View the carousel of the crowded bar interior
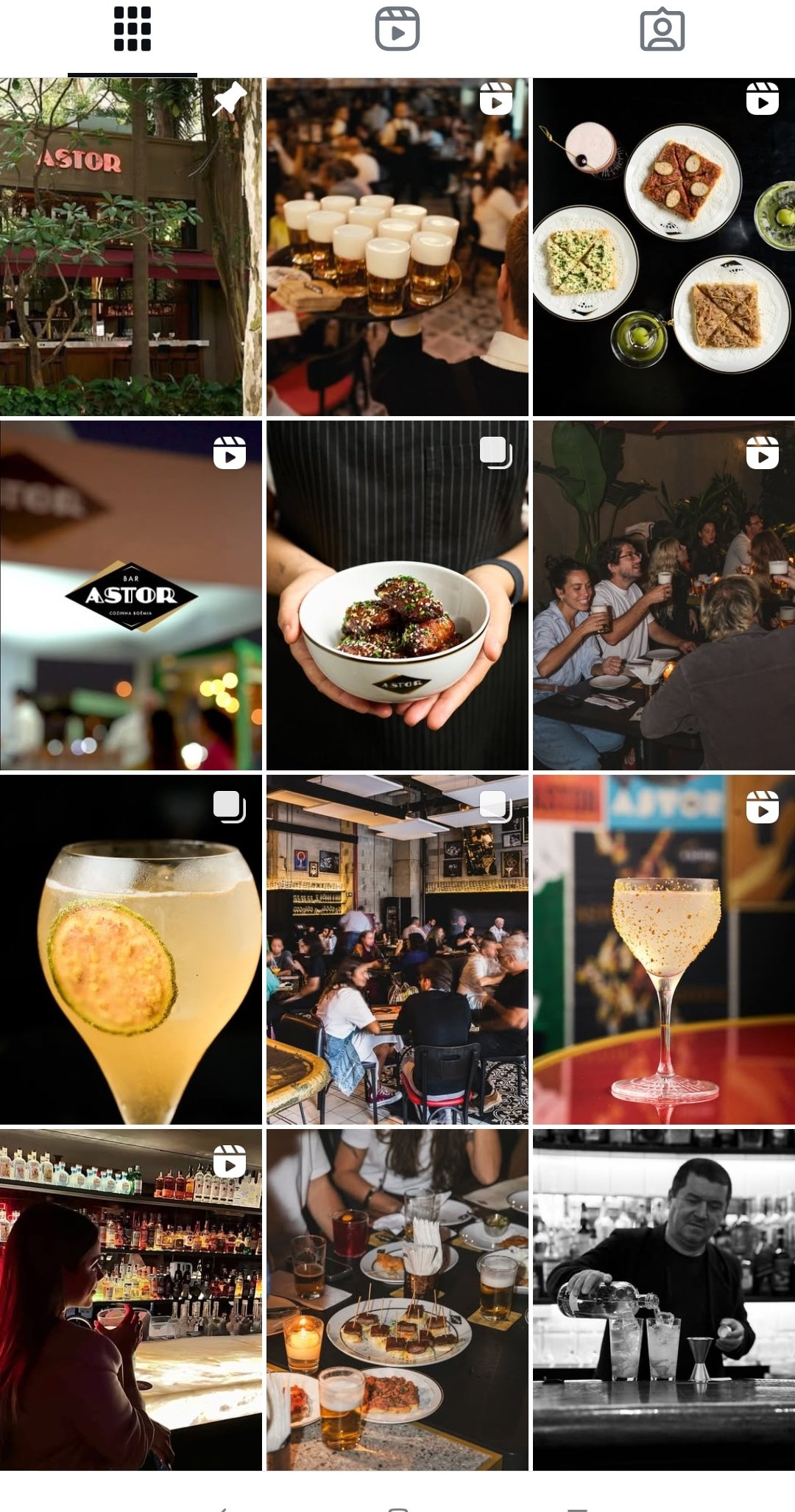The width and height of the screenshot is (795, 1512). point(397,949)
